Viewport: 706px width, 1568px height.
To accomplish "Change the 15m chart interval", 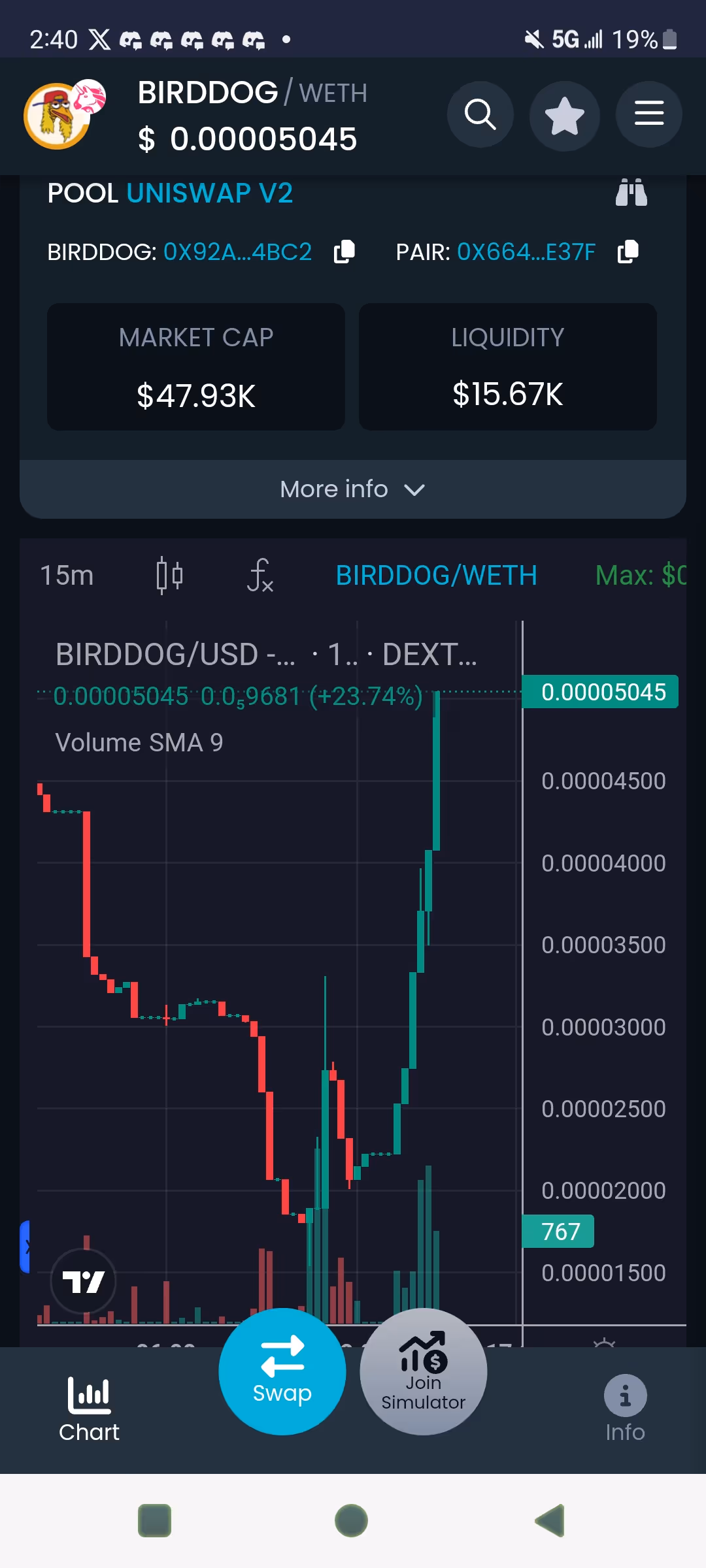I will [x=67, y=576].
